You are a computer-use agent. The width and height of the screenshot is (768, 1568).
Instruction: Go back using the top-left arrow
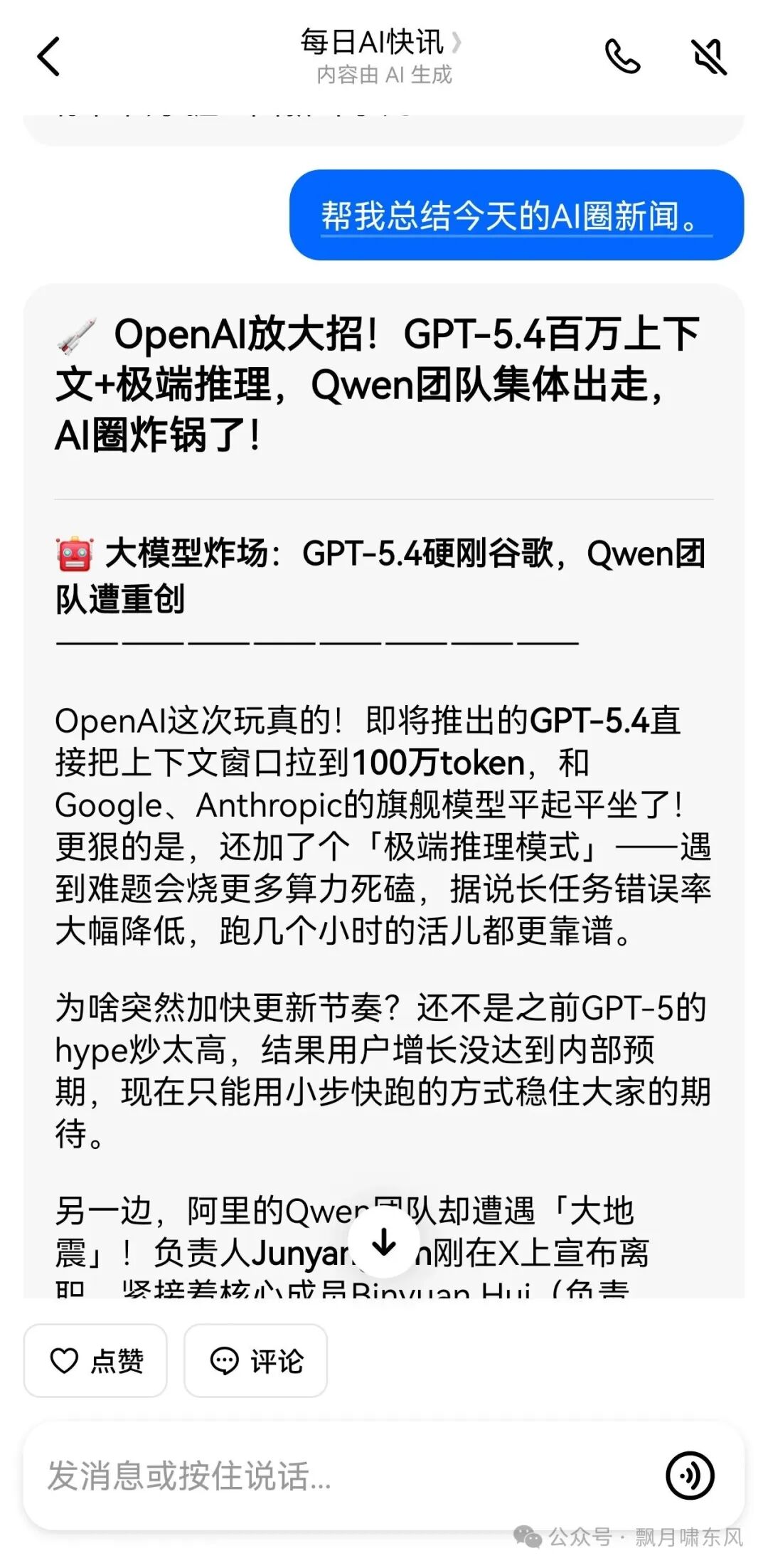pyautogui.click(x=48, y=56)
